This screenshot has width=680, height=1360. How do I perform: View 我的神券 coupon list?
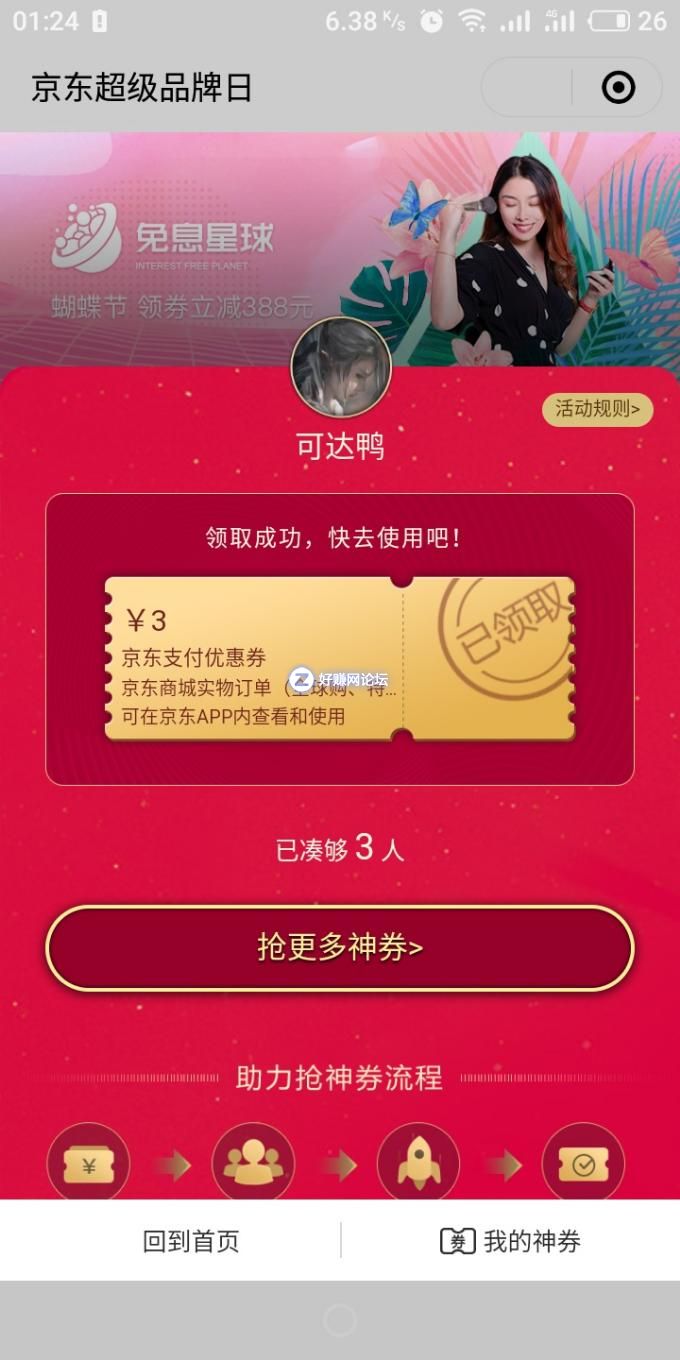point(511,1241)
